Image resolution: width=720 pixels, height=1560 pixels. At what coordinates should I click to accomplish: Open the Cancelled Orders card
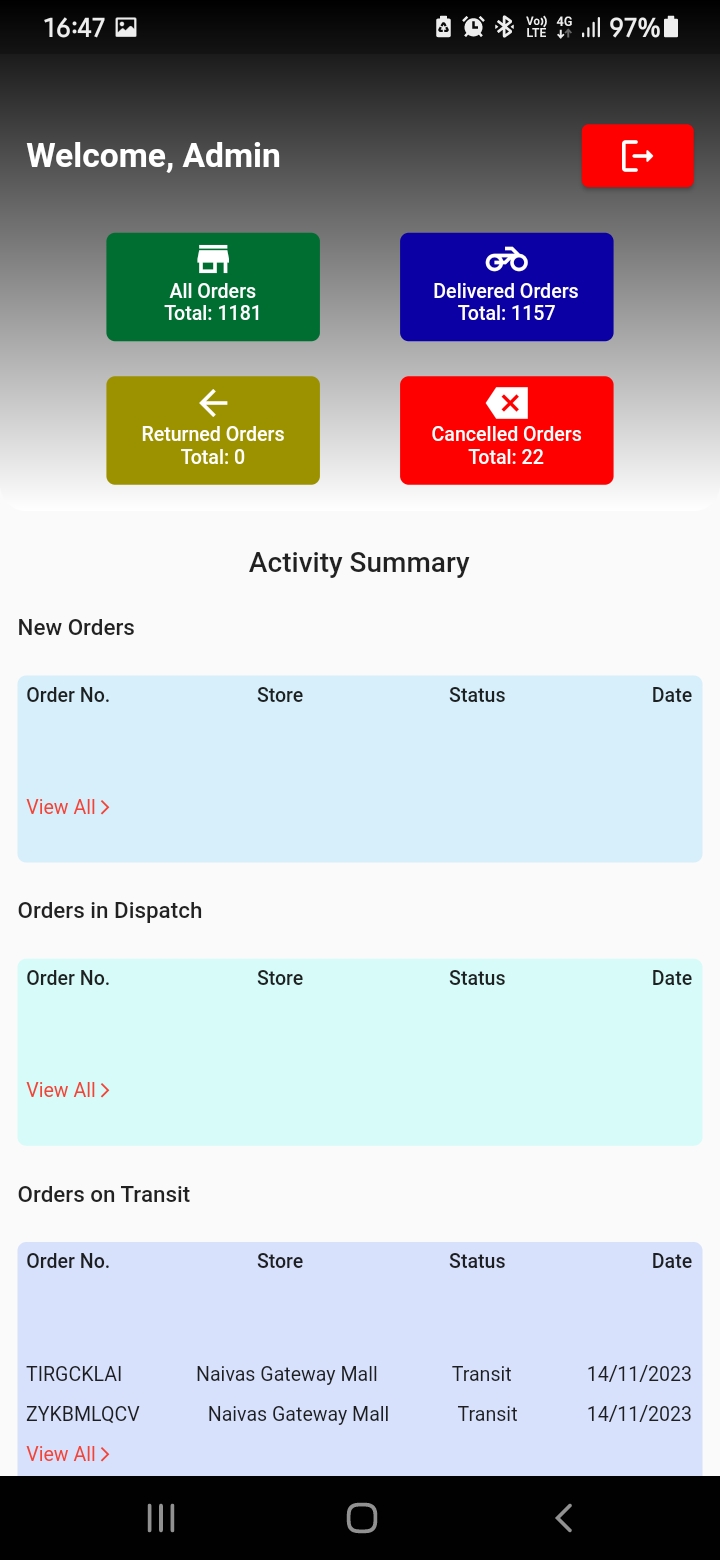coord(506,430)
